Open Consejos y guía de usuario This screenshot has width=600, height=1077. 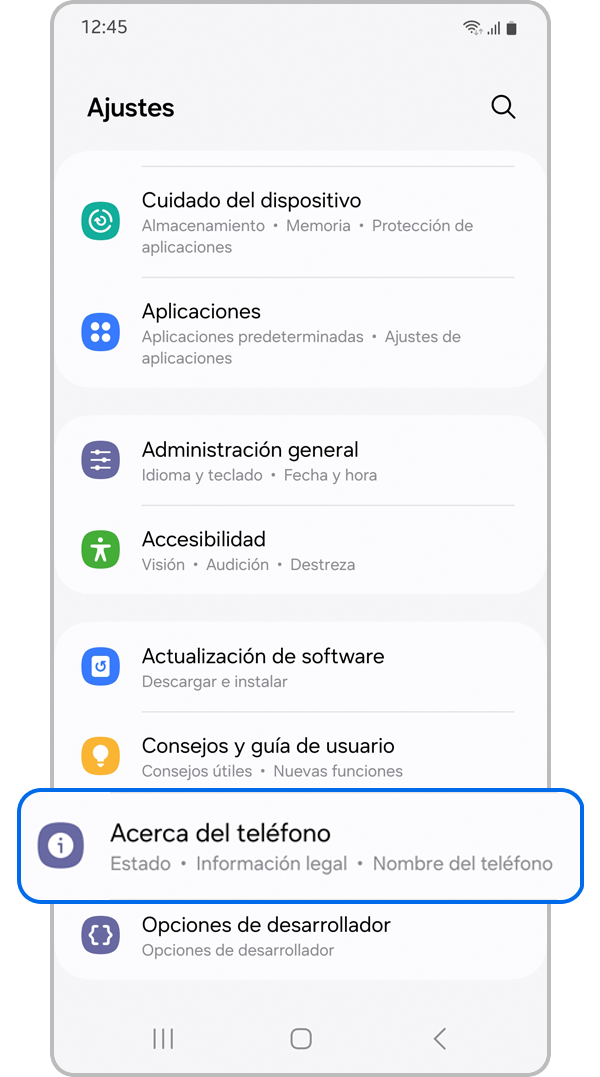pyautogui.click(x=300, y=756)
